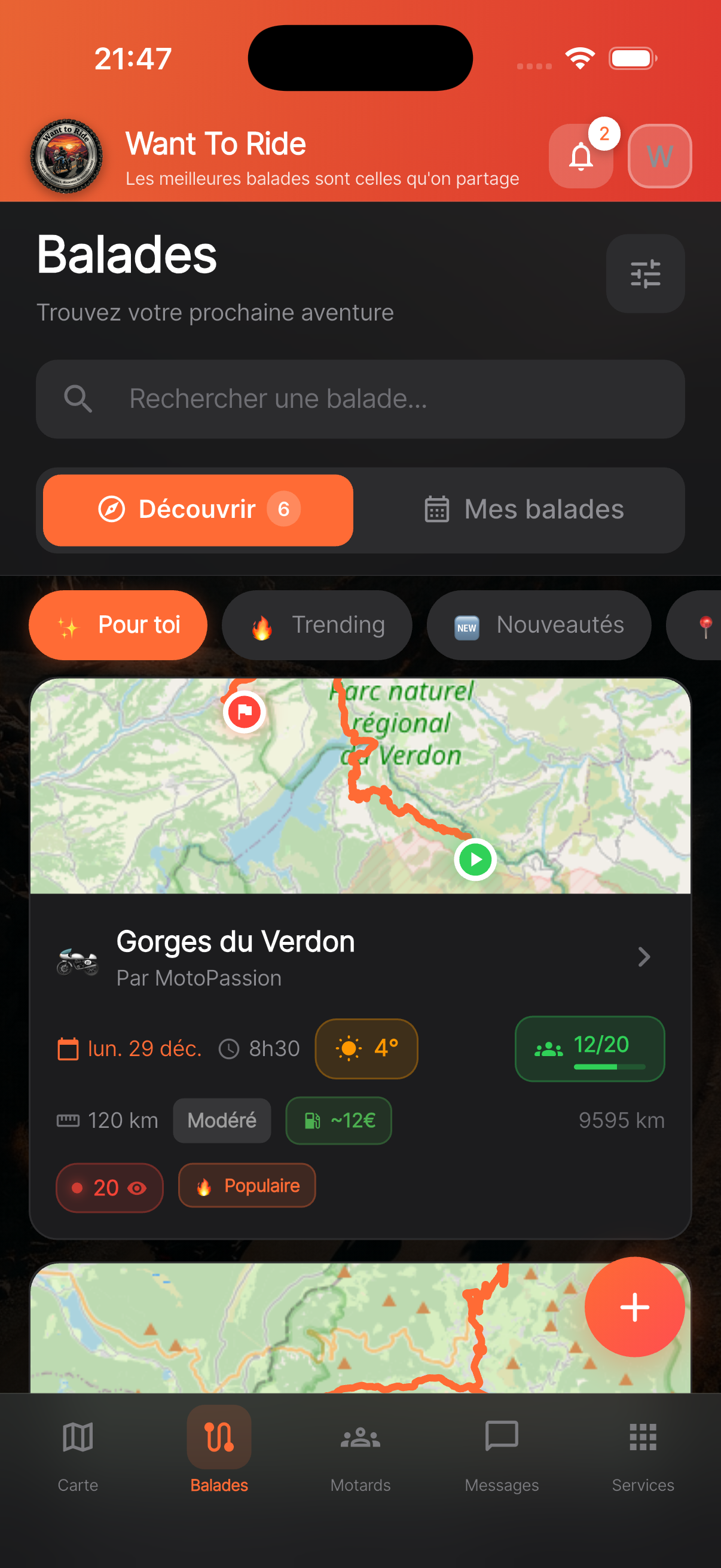The image size is (721, 1568).
Task: Play the Gorges du Verdon route preview
Action: click(x=475, y=858)
